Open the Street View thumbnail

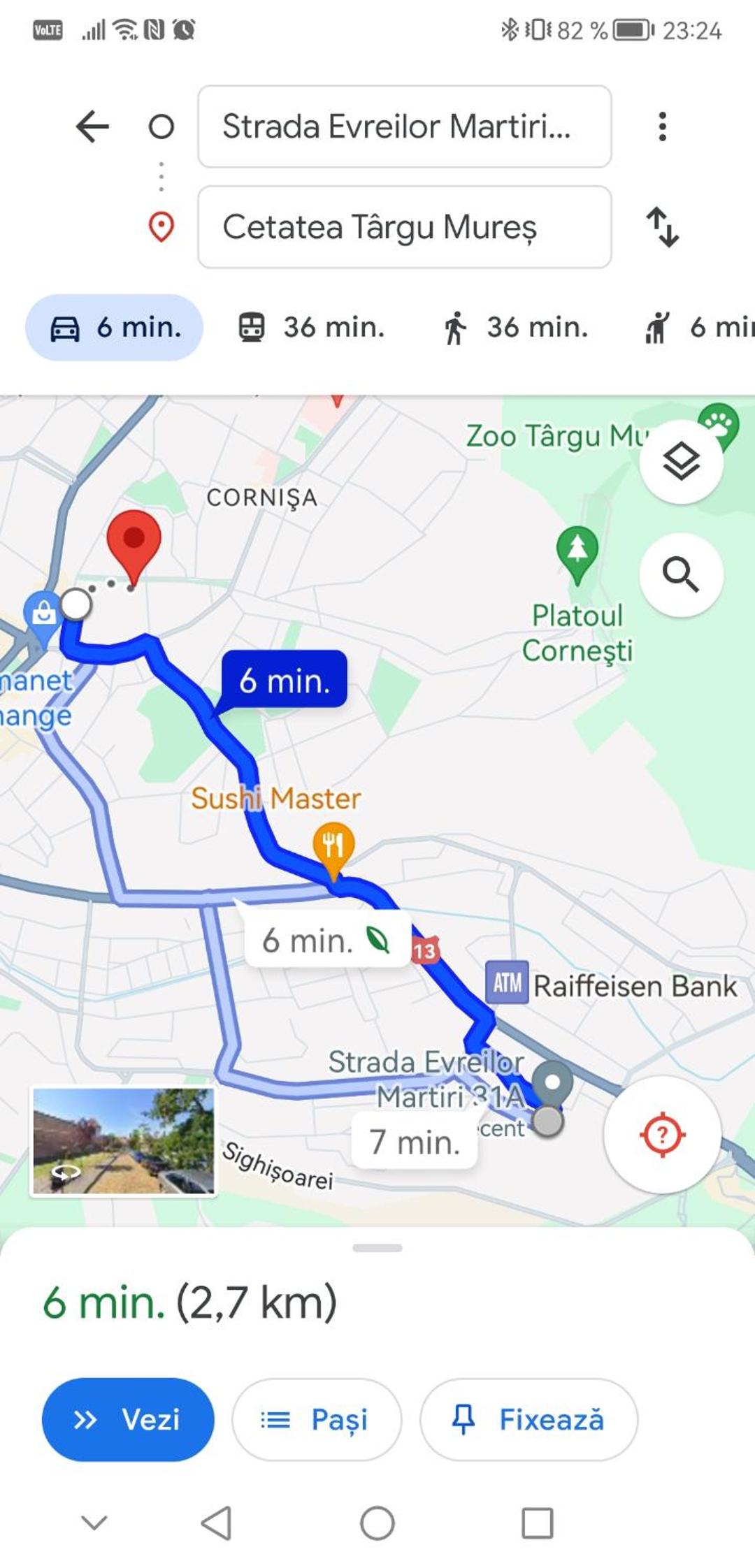123,1140
